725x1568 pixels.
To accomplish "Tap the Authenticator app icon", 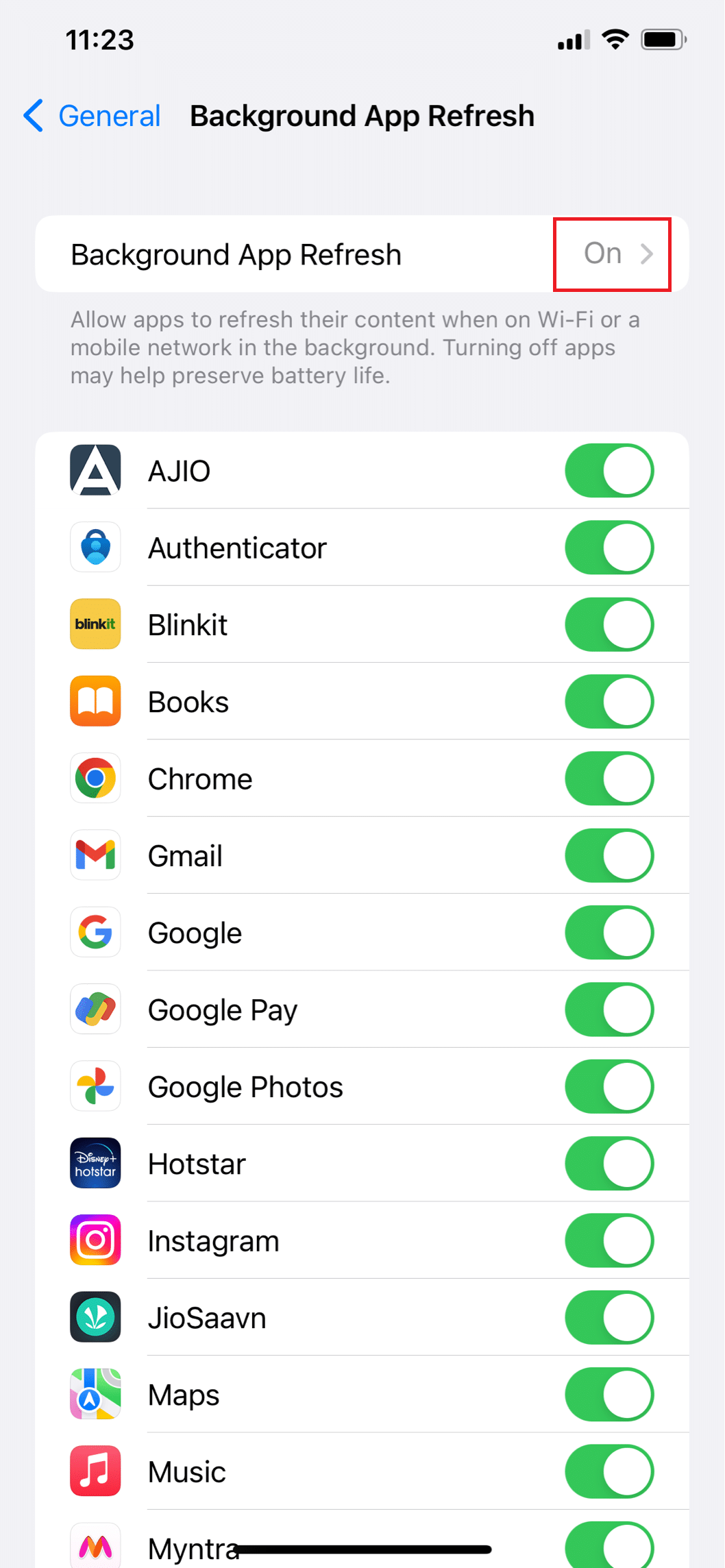I will pos(95,547).
